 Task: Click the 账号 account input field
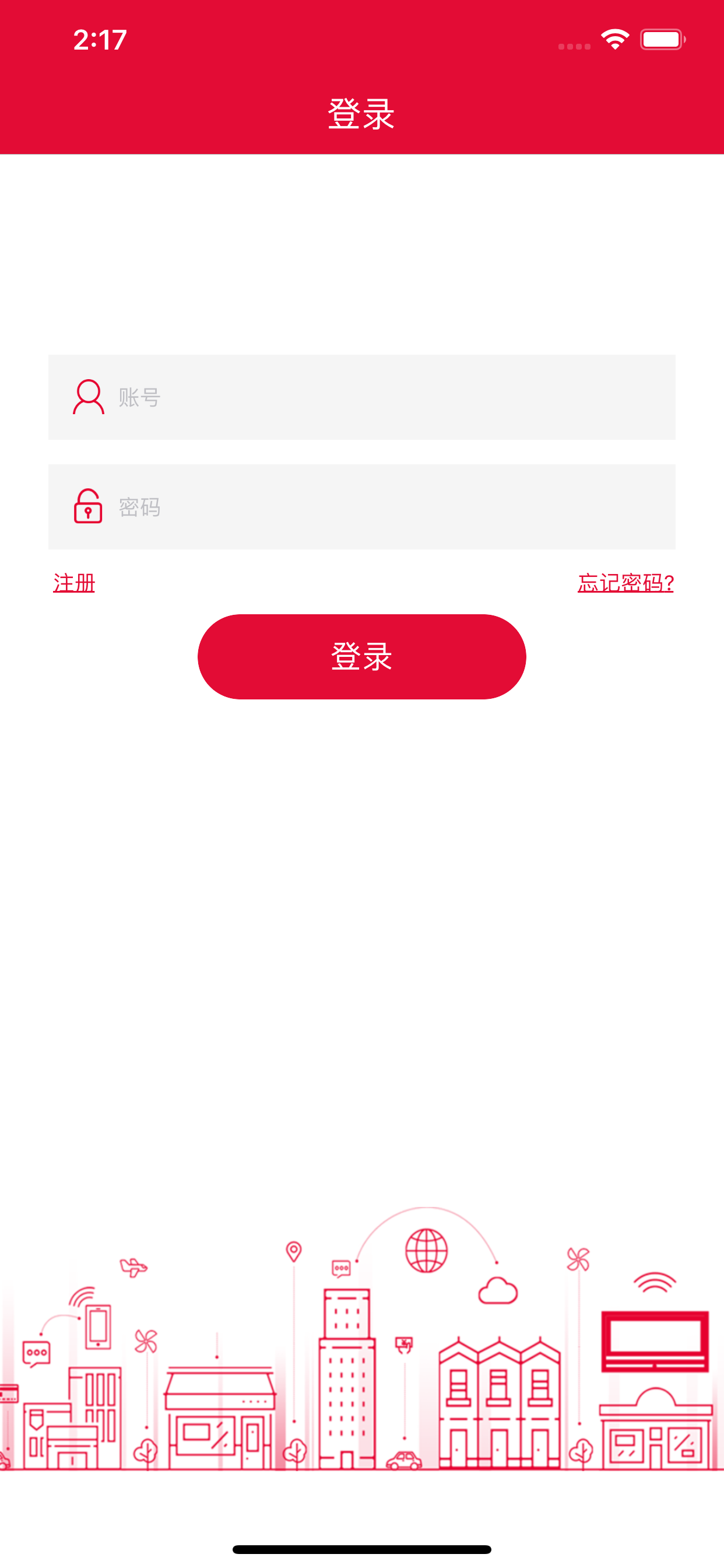tap(362, 397)
